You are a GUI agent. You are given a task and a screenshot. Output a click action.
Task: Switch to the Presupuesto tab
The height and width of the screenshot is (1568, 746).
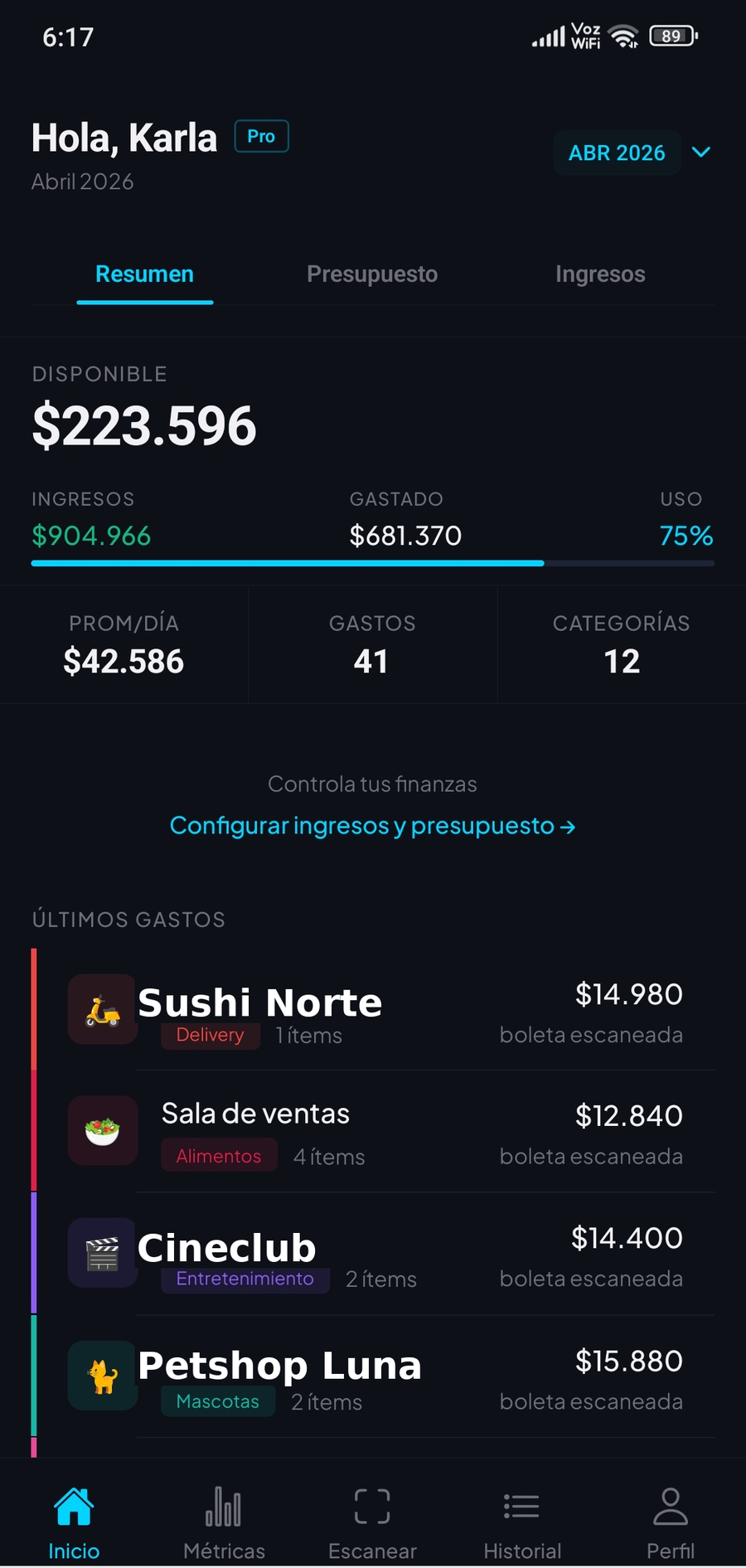pos(372,274)
